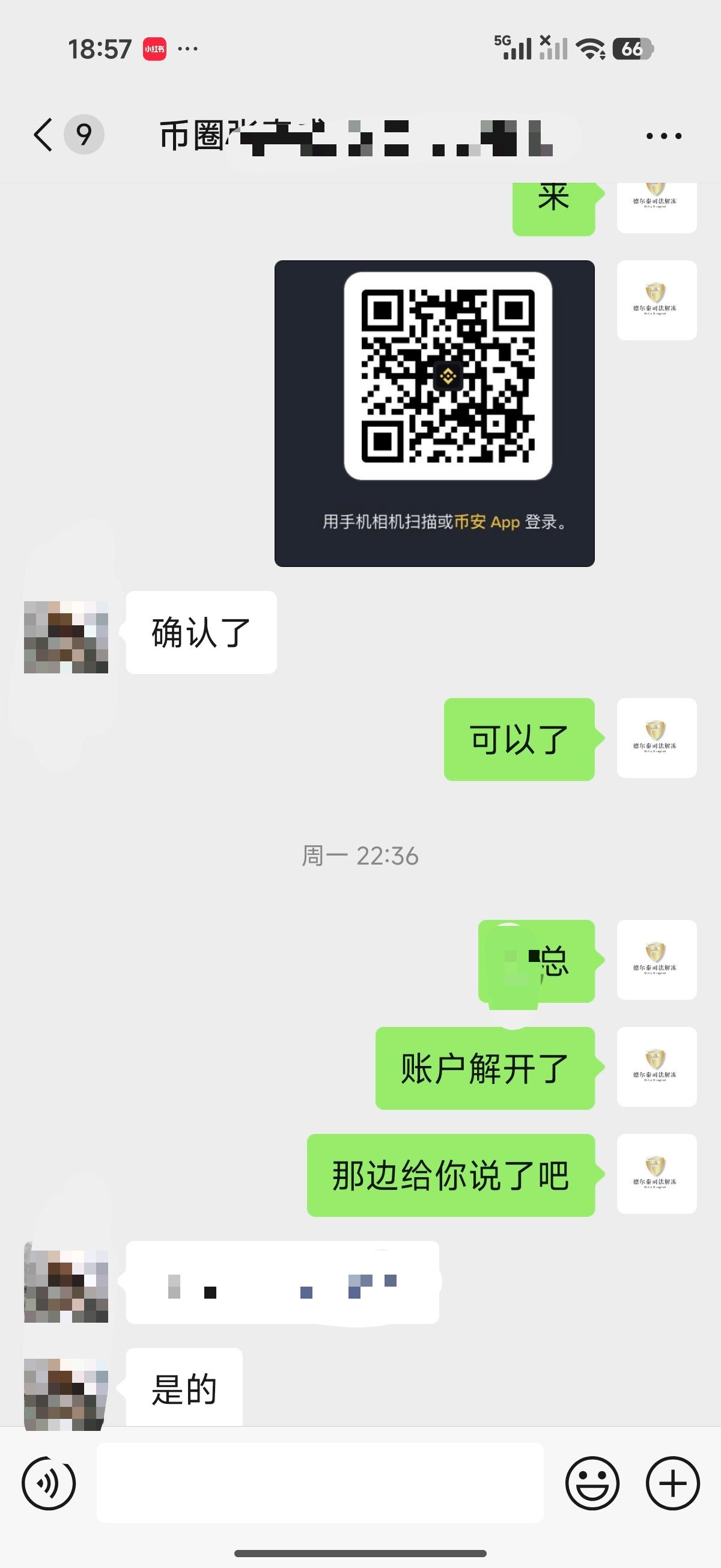Viewport: 721px width, 1568px height.
Task: Open the chat overflow menu
Action: 663,136
